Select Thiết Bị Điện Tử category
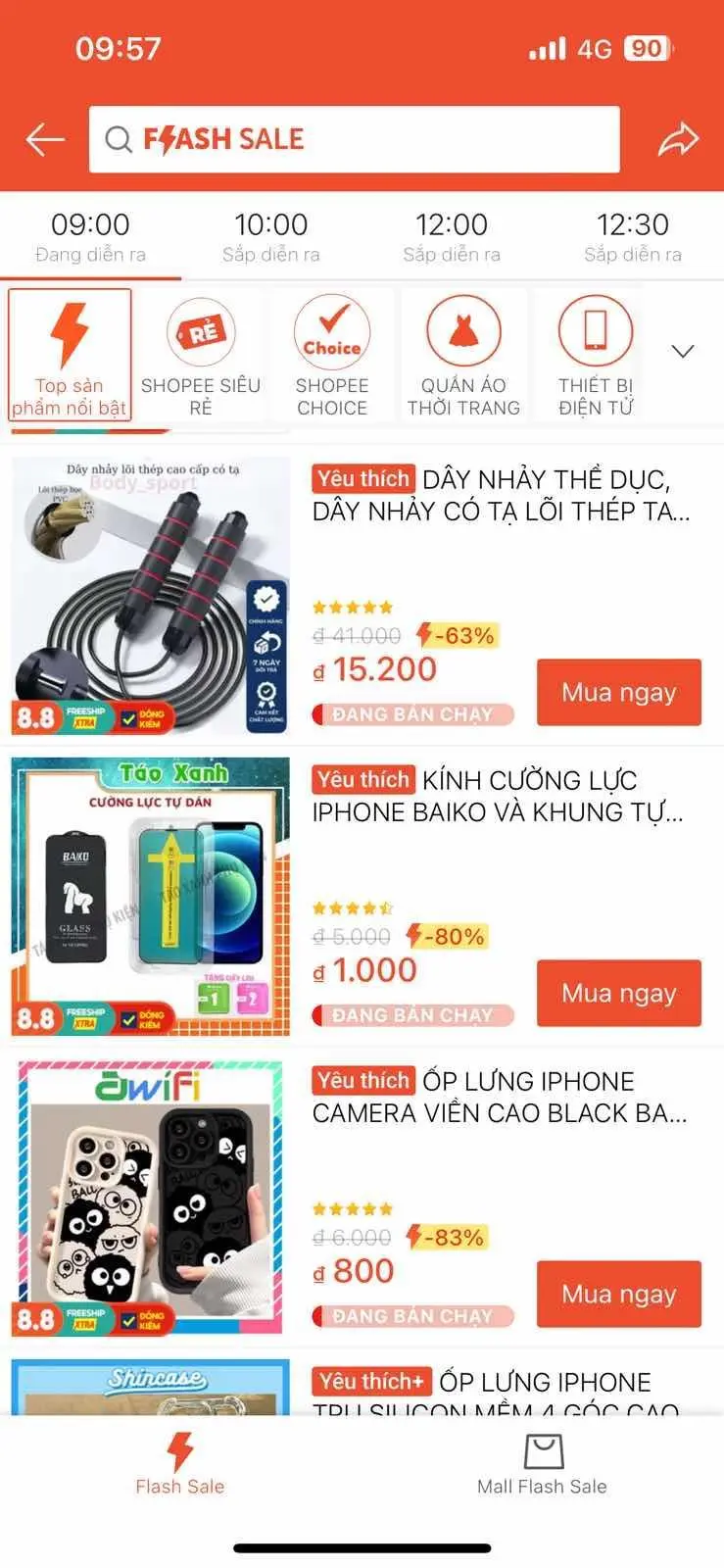The height and width of the screenshot is (1568, 724). click(596, 356)
